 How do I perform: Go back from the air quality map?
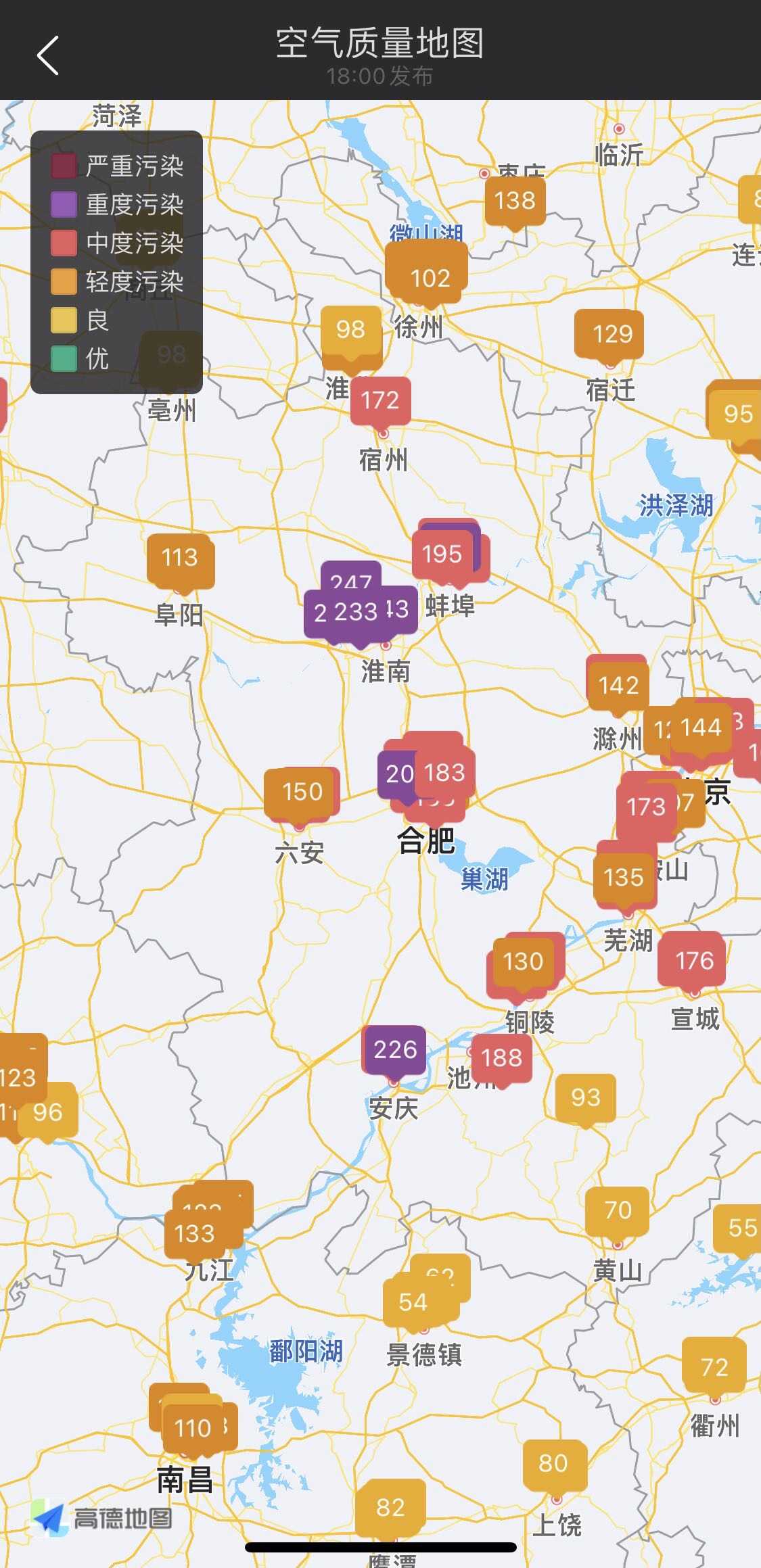click(x=47, y=55)
